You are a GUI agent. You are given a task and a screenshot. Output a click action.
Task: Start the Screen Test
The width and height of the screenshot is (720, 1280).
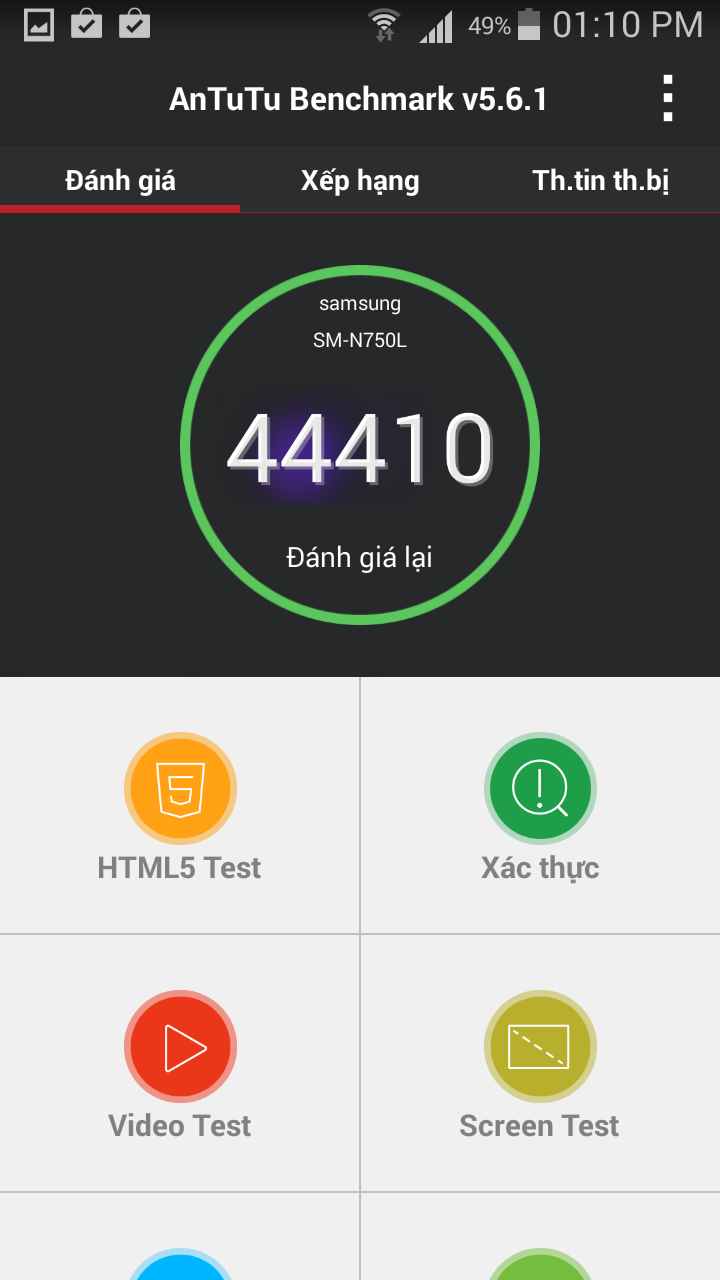540,1064
